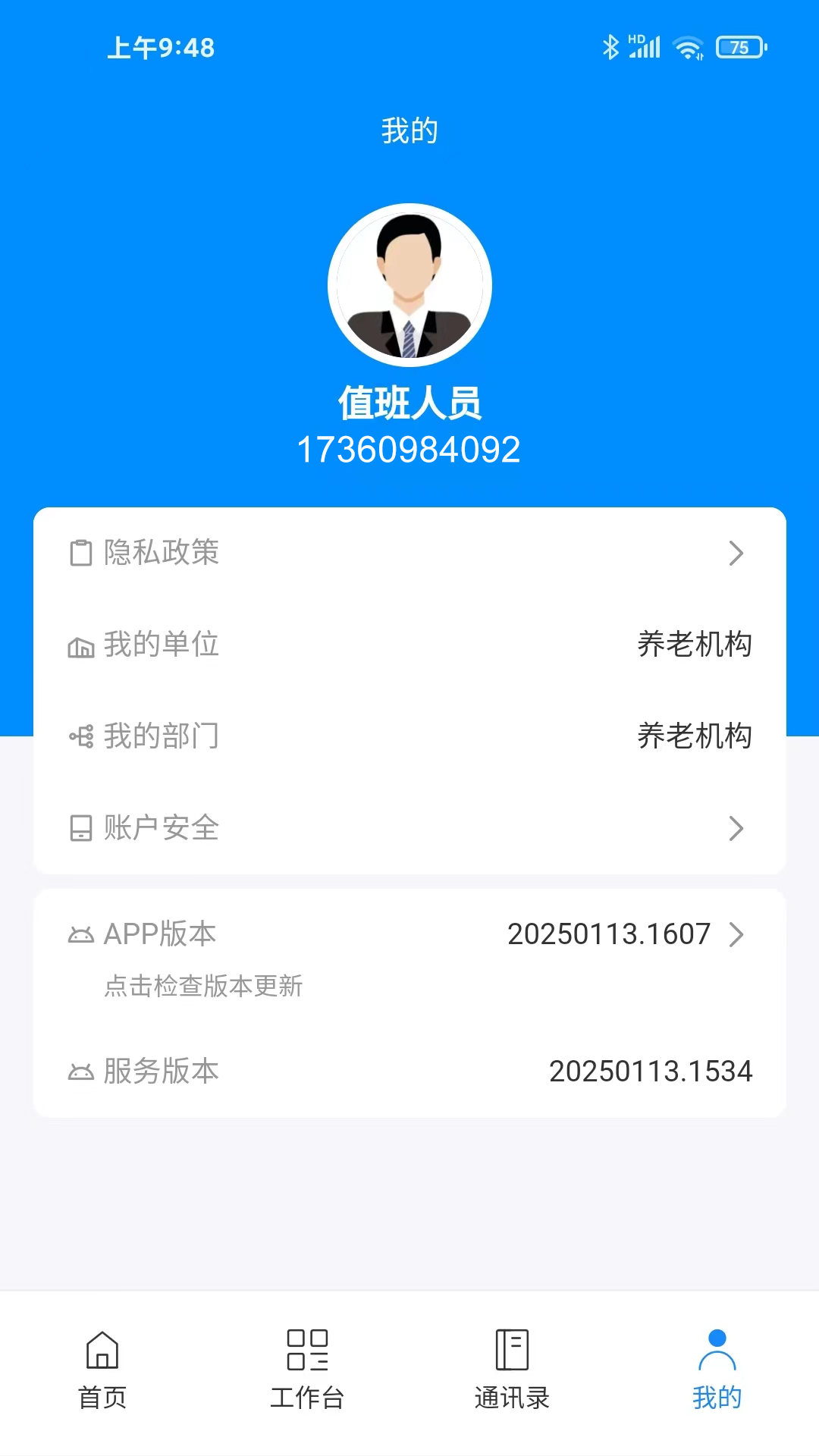This screenshot has width=819, height=1456.
Task: Expand the 隐私政策 chevron arrow
Action: pyautogui.click(x=736, y=553)
